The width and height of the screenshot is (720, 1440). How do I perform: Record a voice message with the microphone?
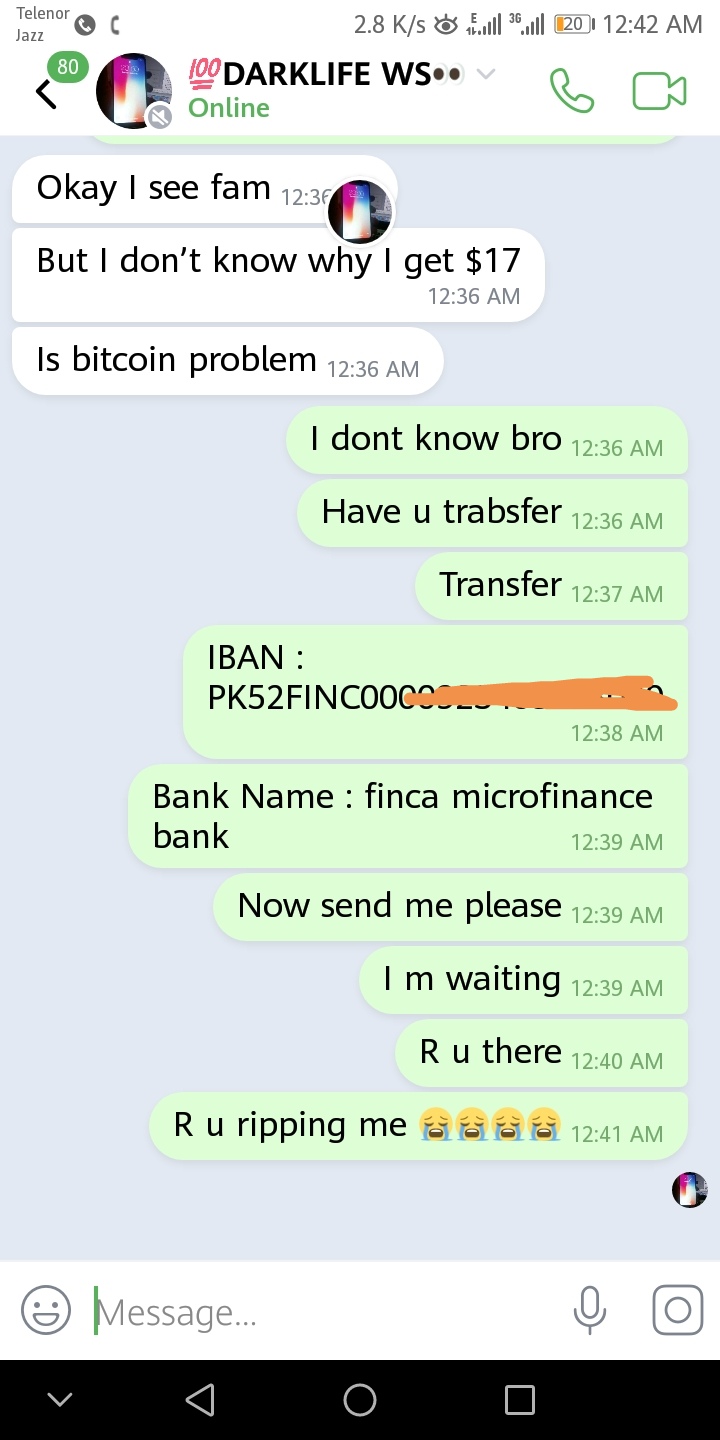tap(589, 1310)
